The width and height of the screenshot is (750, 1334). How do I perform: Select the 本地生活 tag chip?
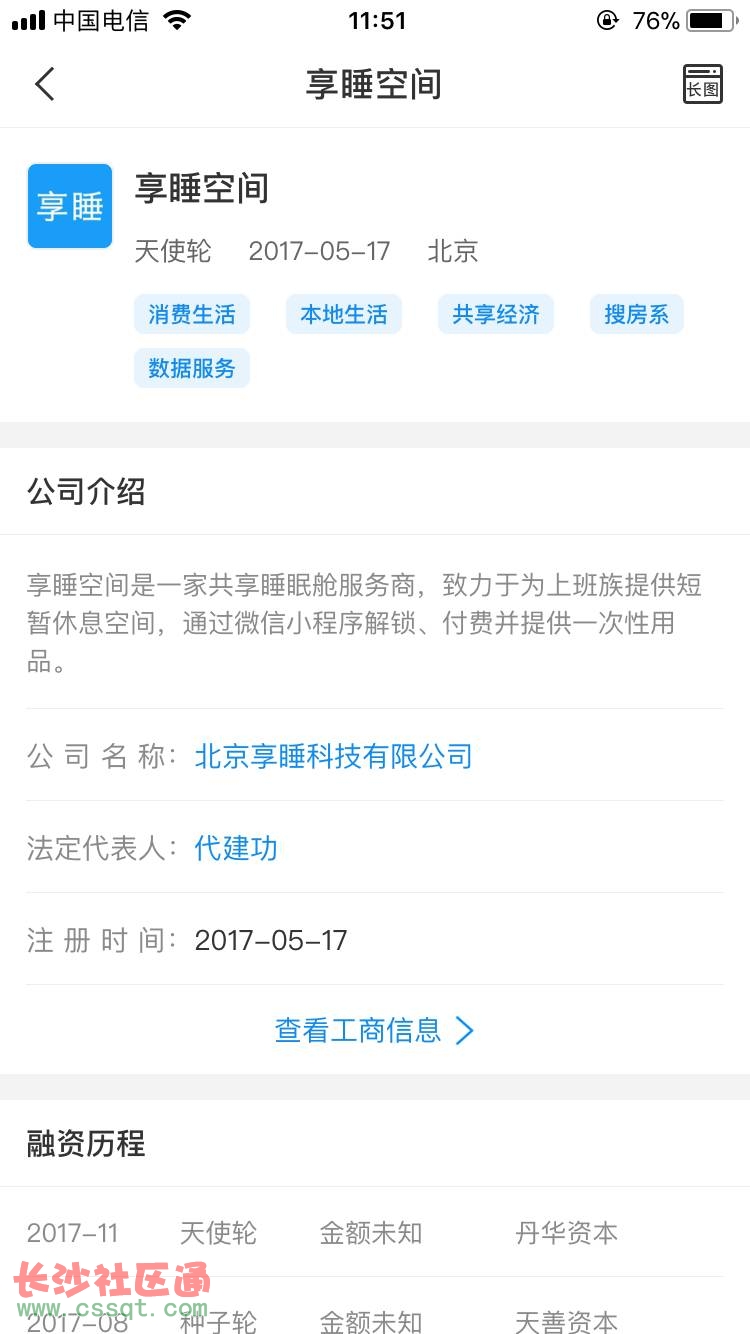click(344, 314)
